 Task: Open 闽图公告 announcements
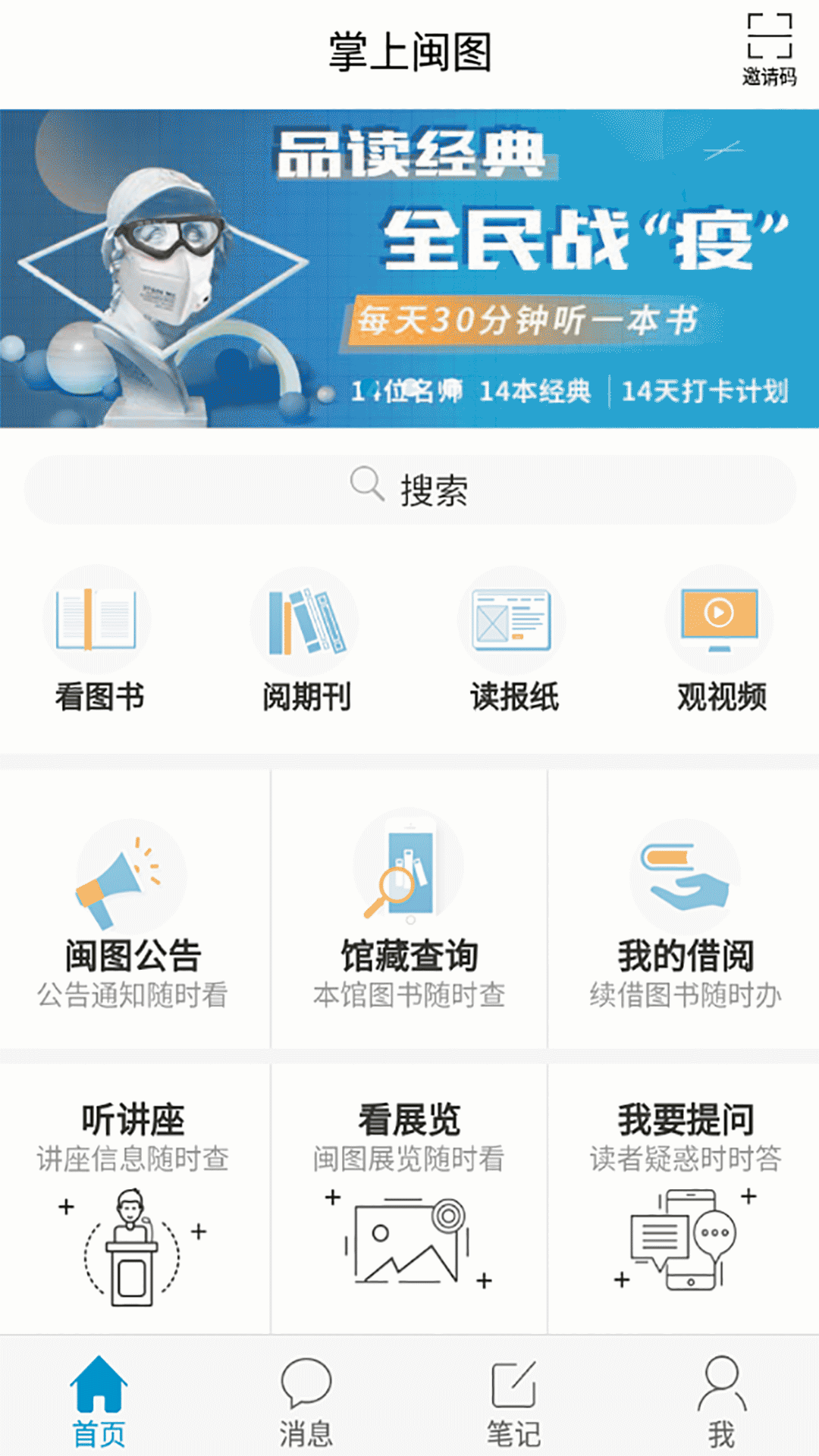pyautogui.click(x=133, y=910)
